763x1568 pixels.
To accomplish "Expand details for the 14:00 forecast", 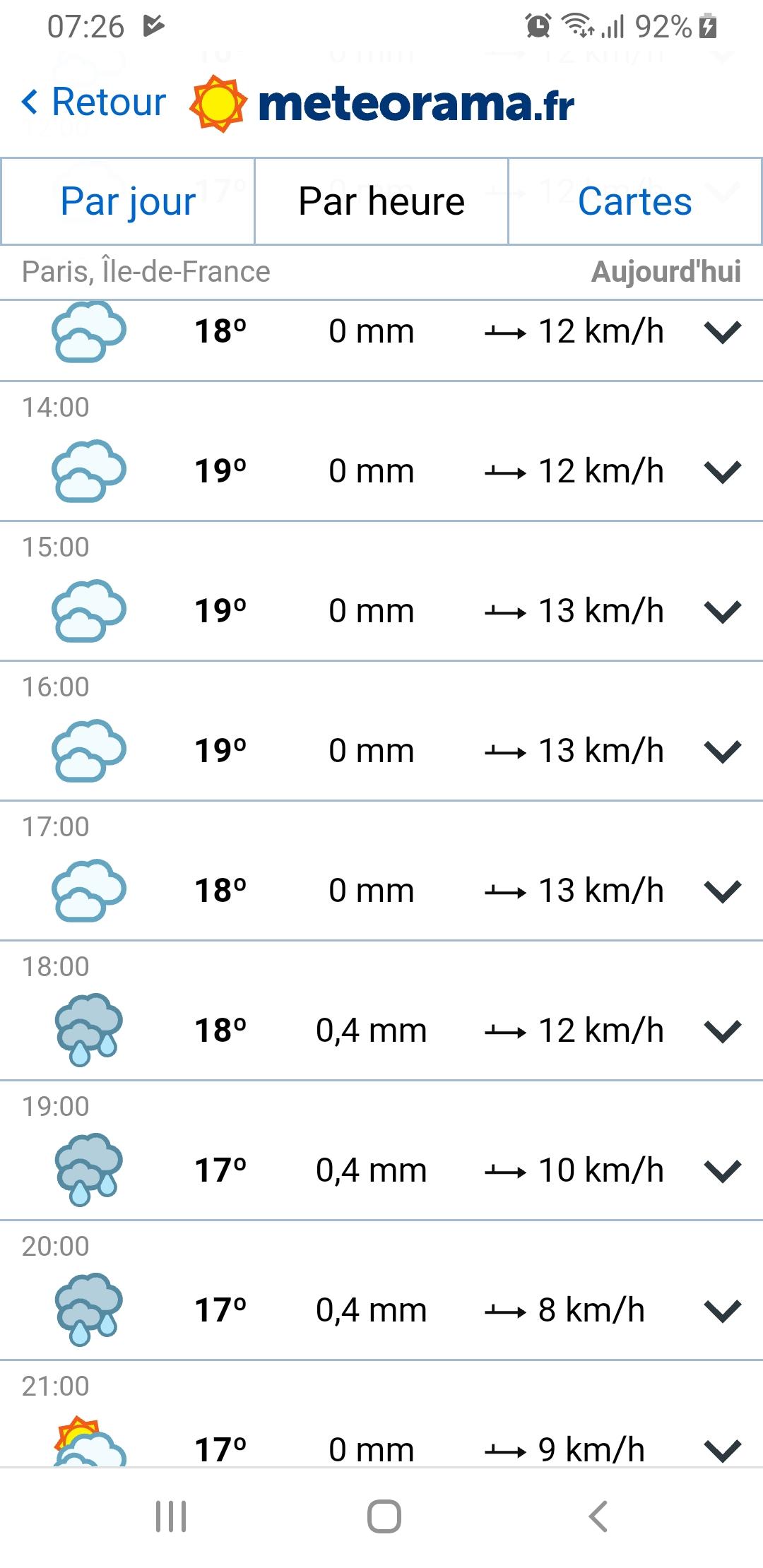I will pyautogui.click(x=723, y=472).
